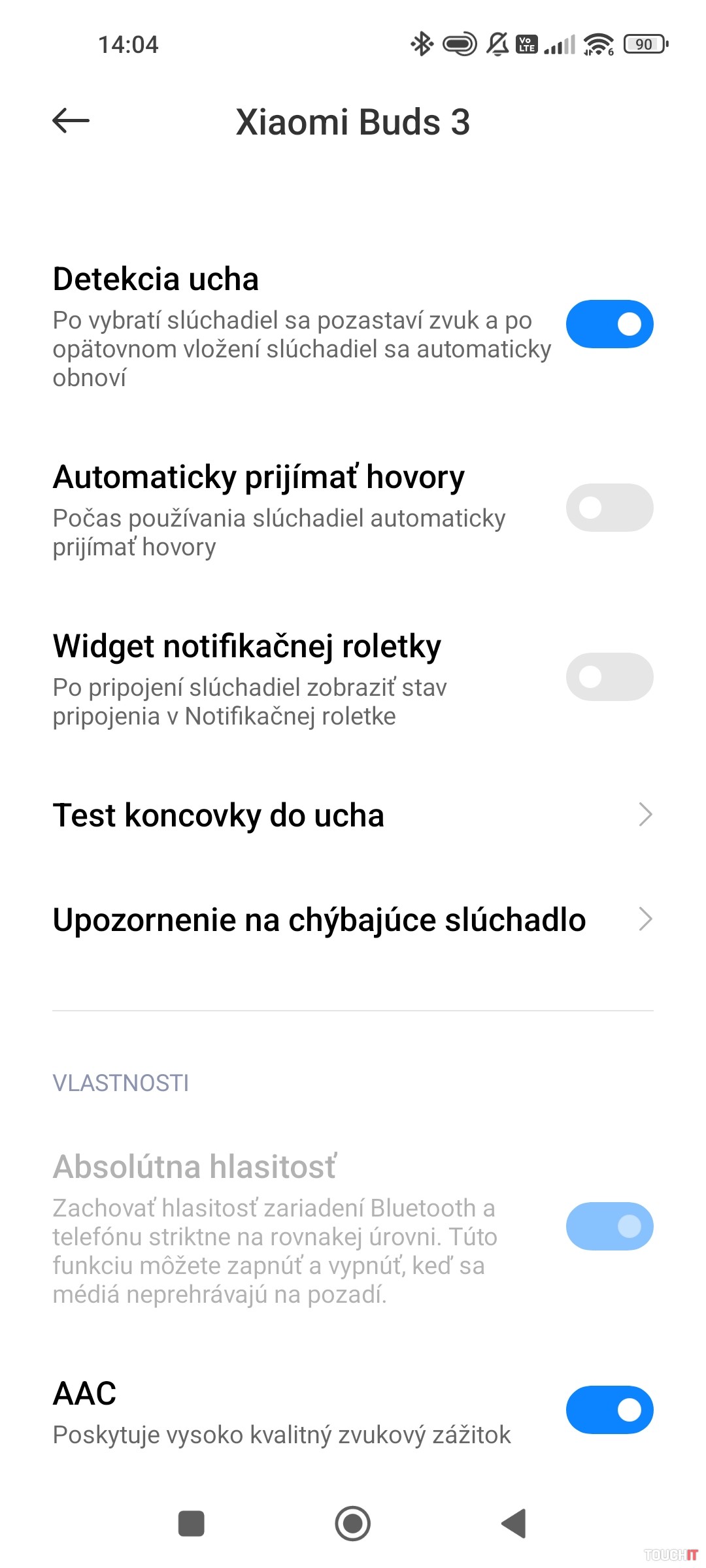Disable the Detekcia ucha switch
This screenshot has height=1568, width=706.
click(x=609, y=324)
